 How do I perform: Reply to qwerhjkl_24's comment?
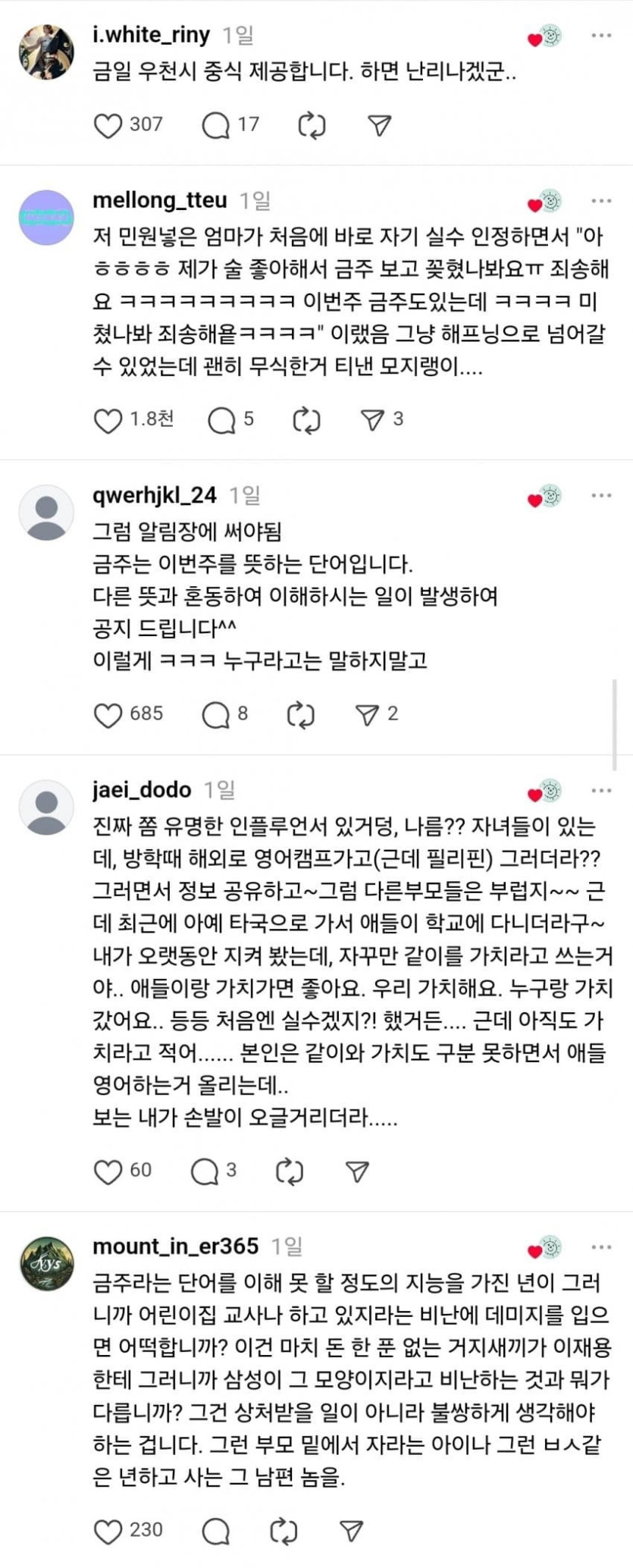216,714
